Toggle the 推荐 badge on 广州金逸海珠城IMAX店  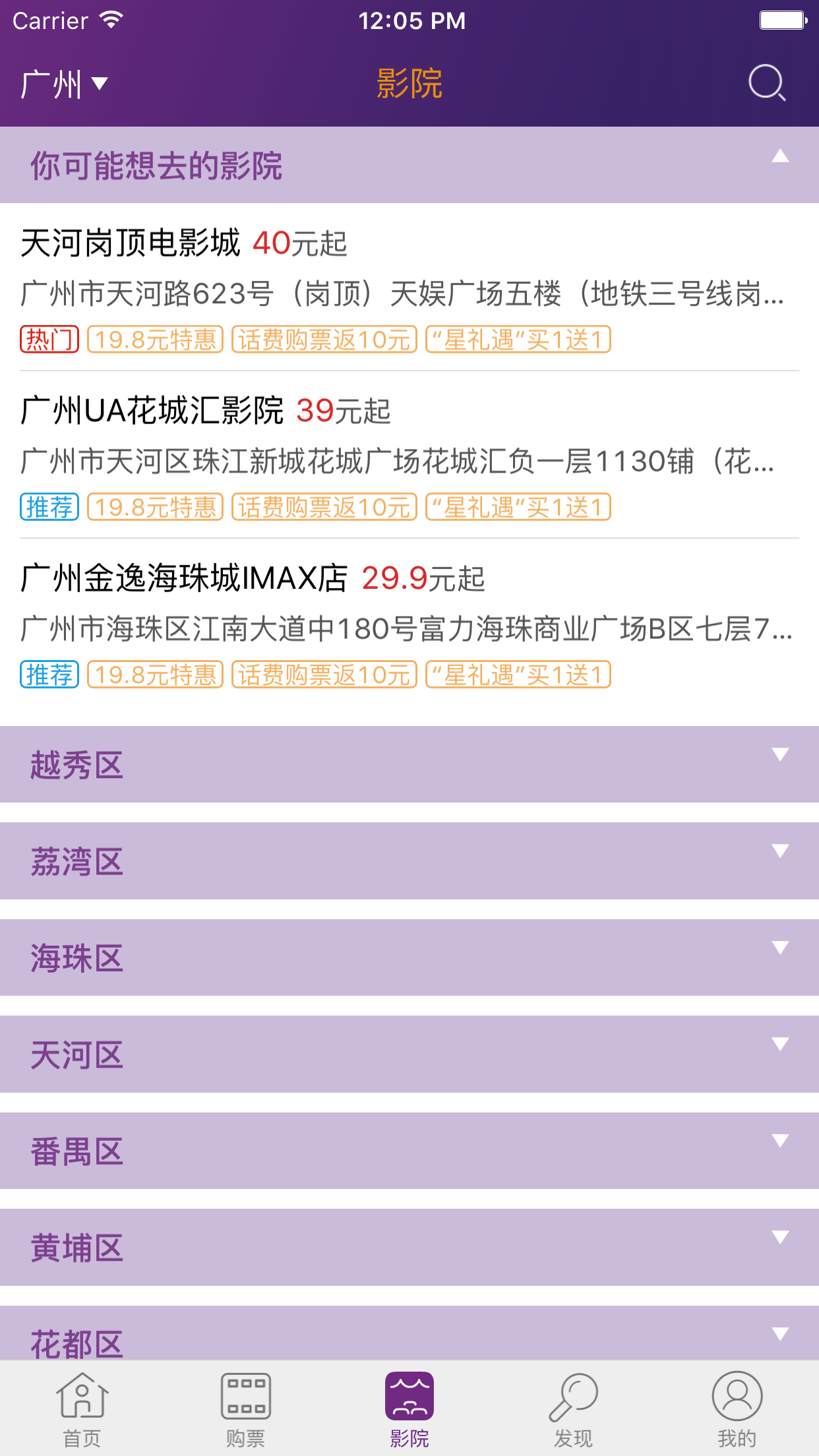coord(49,674)
